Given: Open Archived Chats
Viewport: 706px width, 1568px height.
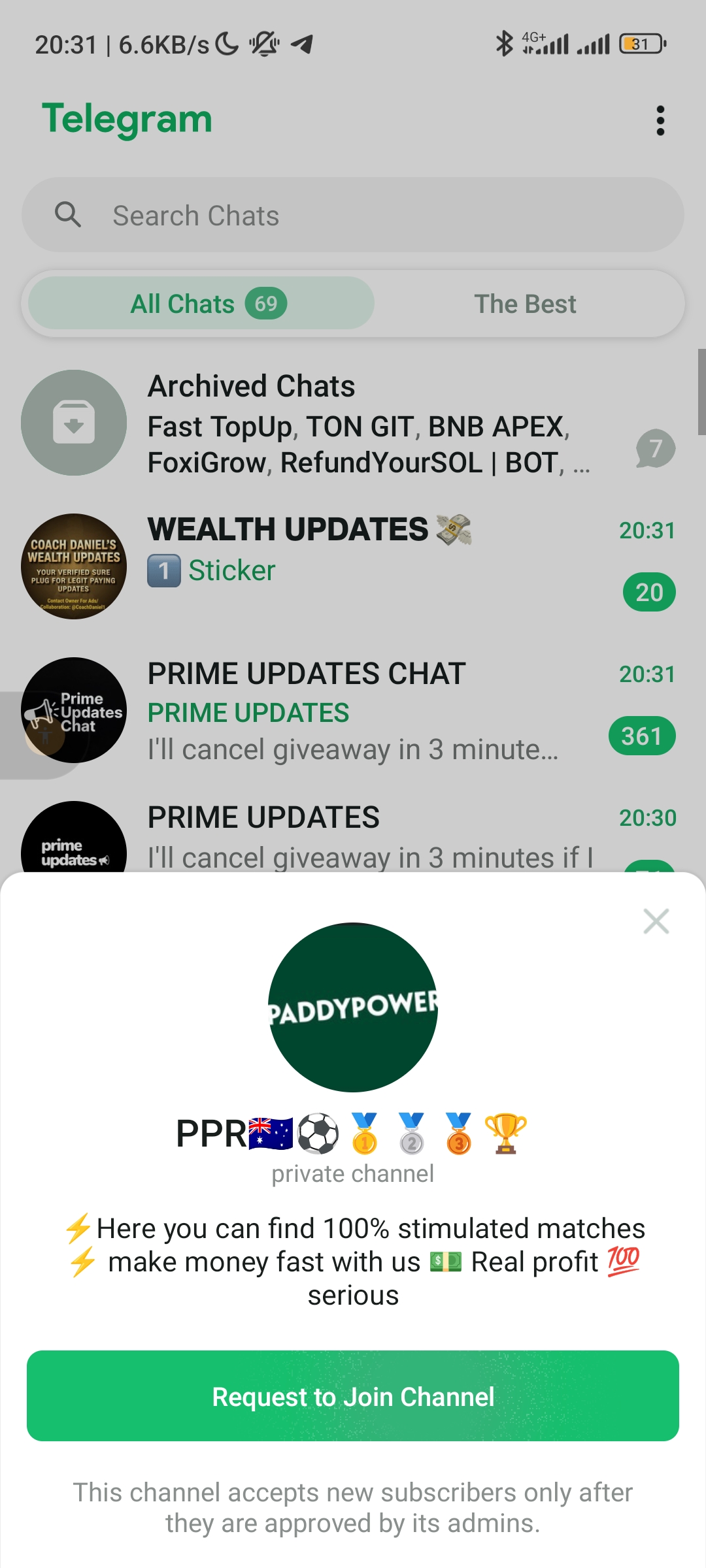Looking at the screenshot, I should coord(353,423).
